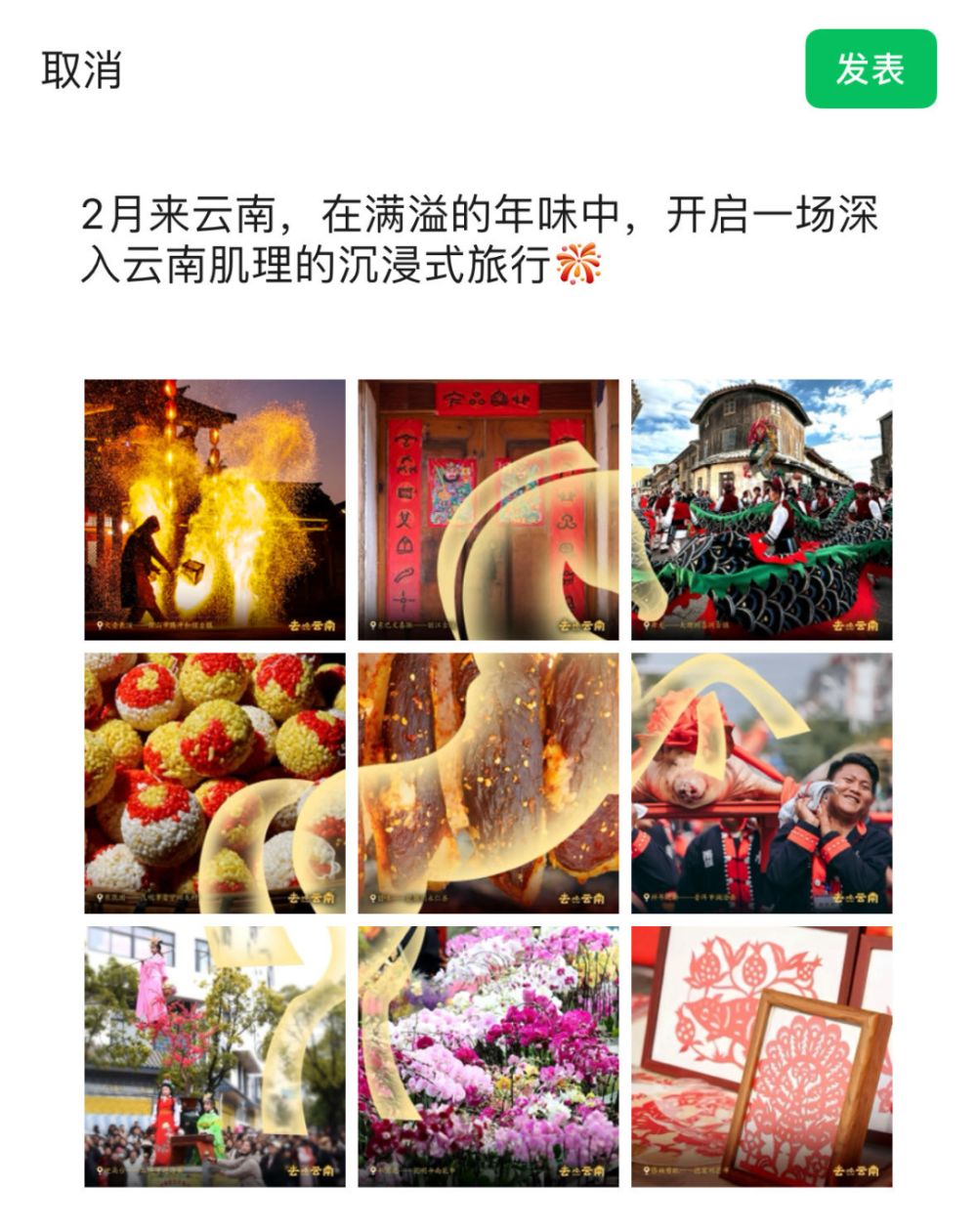Open the colorful rice balls photo
977x1232 pixels.
pyautogui.click(x=215, y=783)
